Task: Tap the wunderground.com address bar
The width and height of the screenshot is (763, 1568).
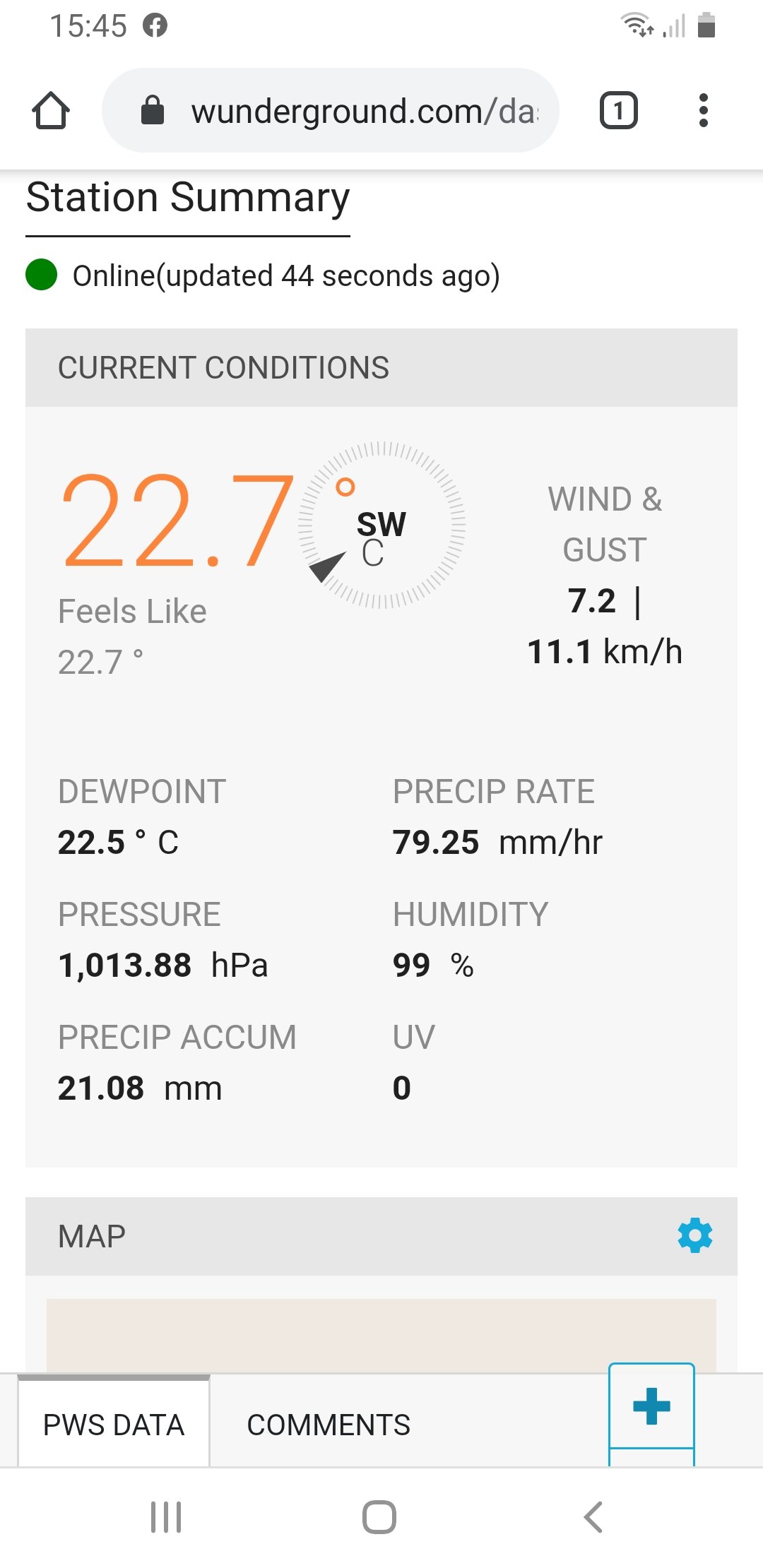Action: click(x=331, y=110)
